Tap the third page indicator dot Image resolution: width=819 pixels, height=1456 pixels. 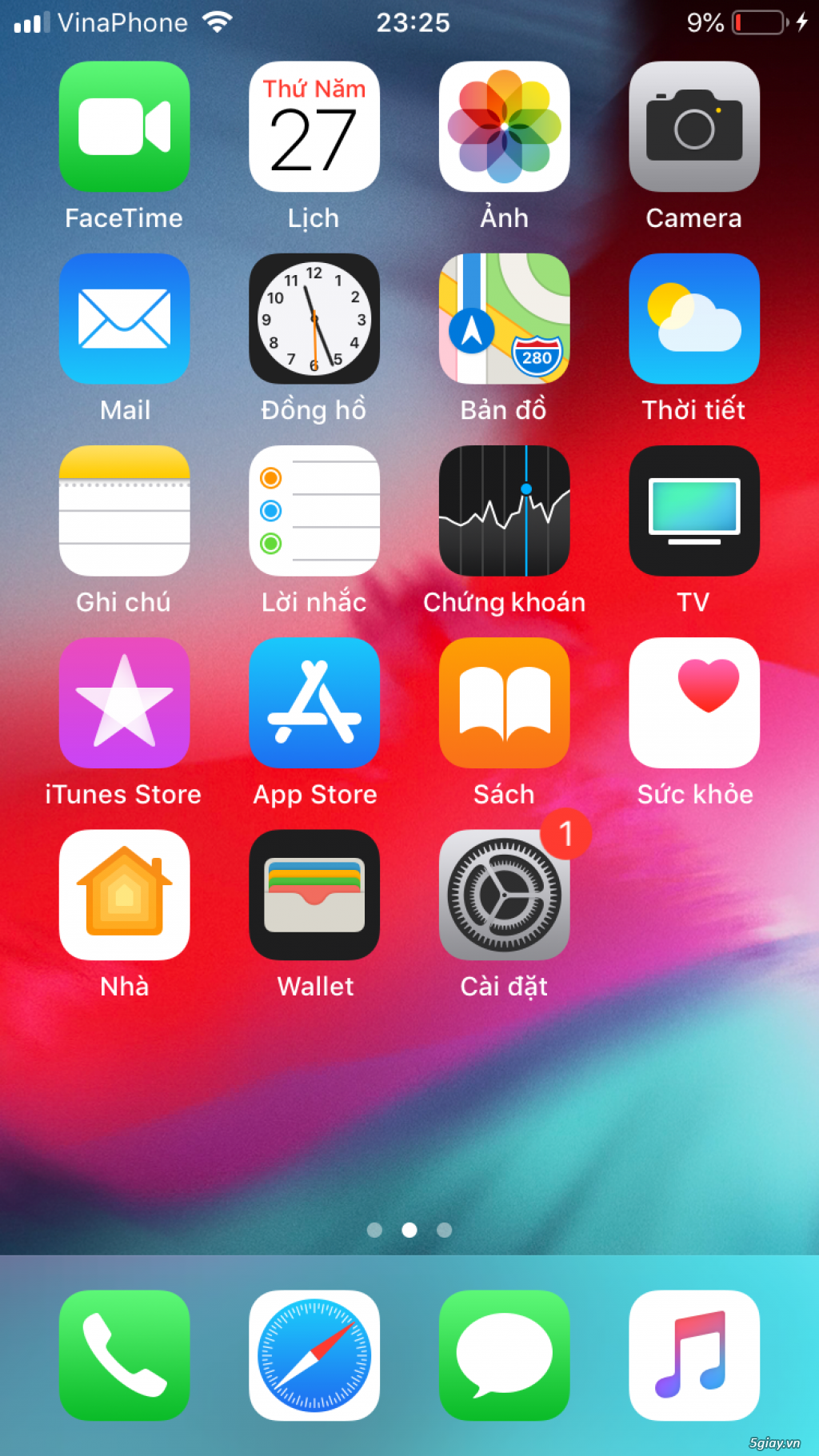(x=445, y=1231)
